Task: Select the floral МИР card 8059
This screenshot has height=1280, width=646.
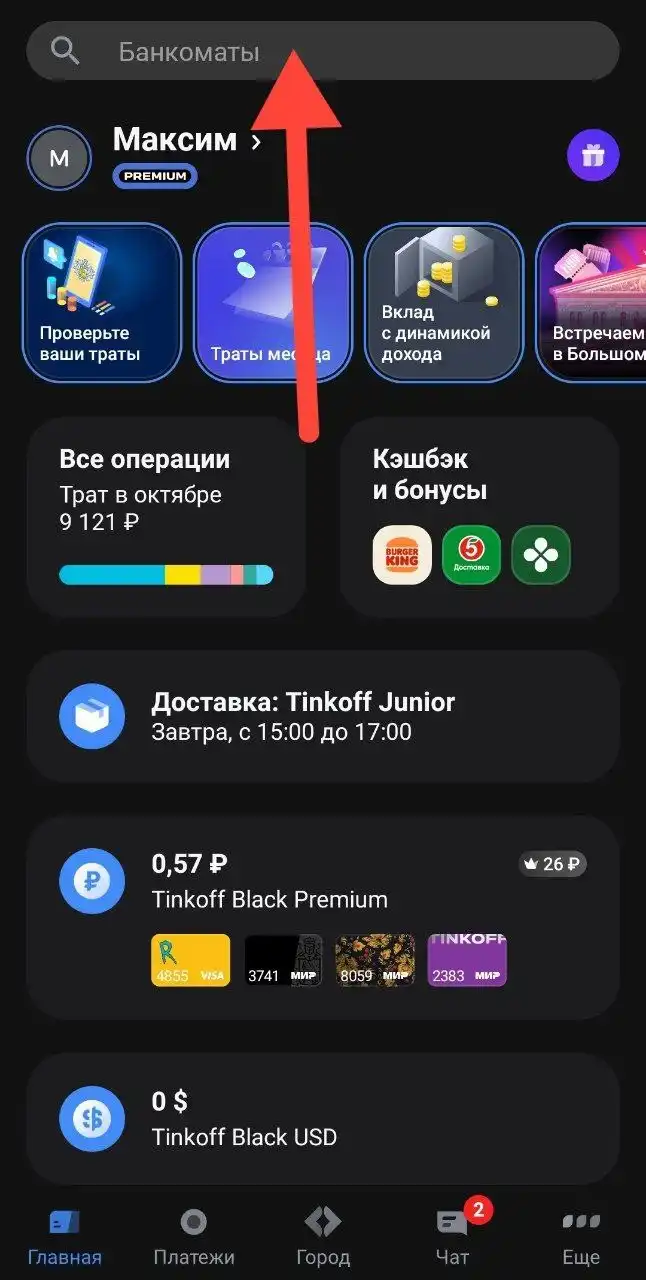Action: [x=375, y=960]
